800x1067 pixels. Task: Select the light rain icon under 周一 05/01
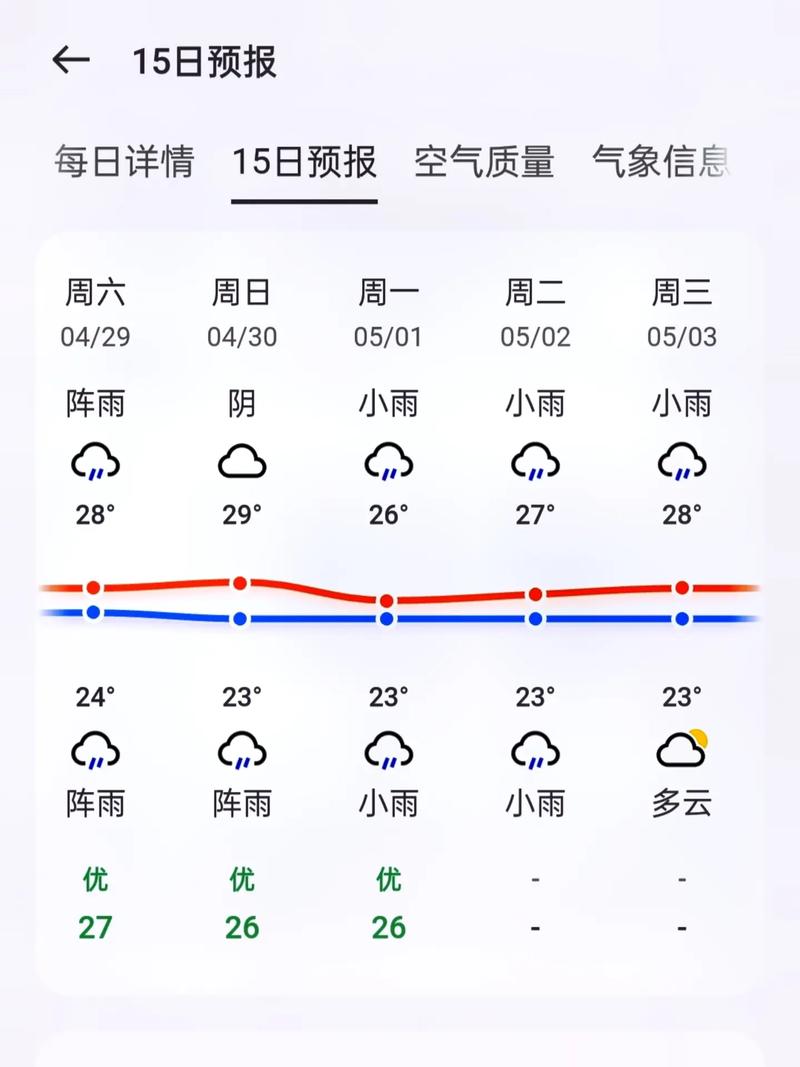388,462
